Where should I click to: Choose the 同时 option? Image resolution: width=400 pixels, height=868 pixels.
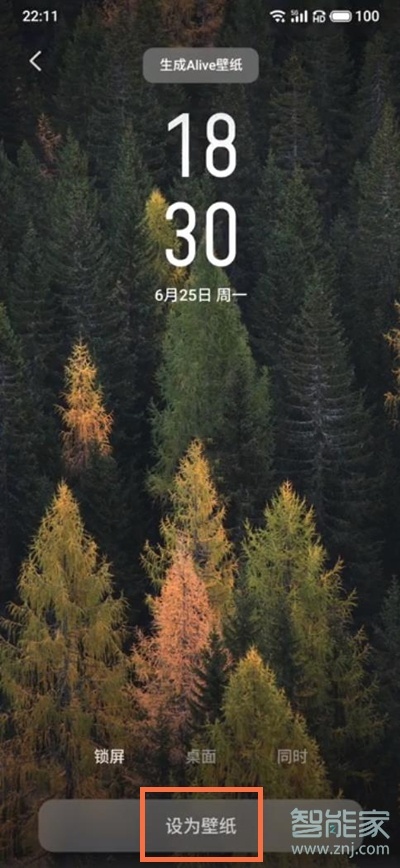pyautogui.click(x=292, y=757)
